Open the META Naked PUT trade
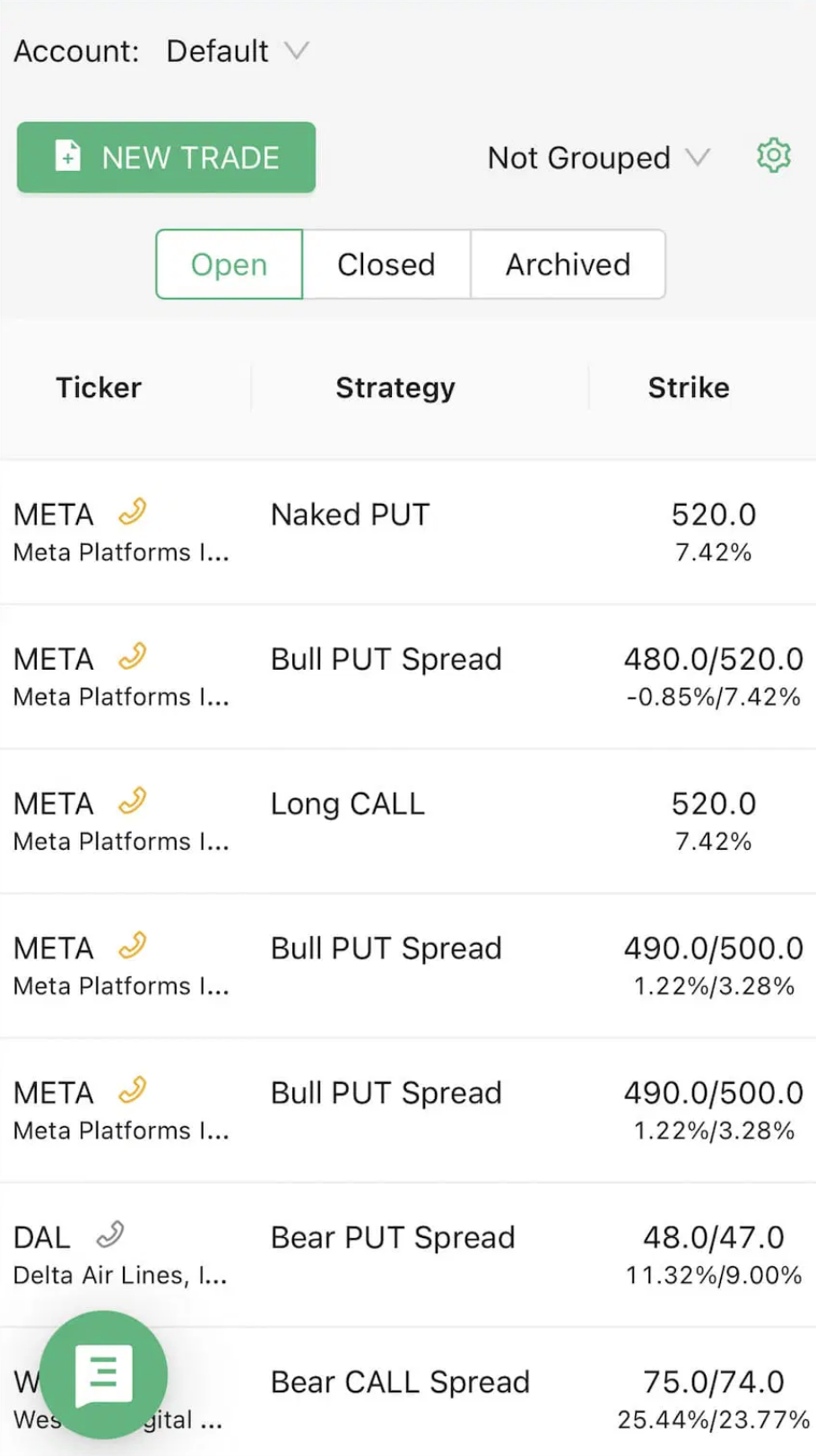The width and height of the screenshot is (816, 1456). (x=408, y=533)
